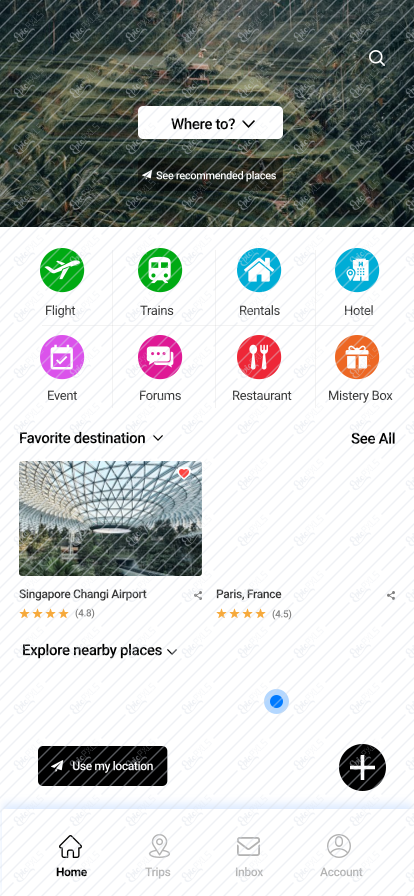Expand Explore nearby places
Screen dimensions: 414x896
[x=99, y=650]
